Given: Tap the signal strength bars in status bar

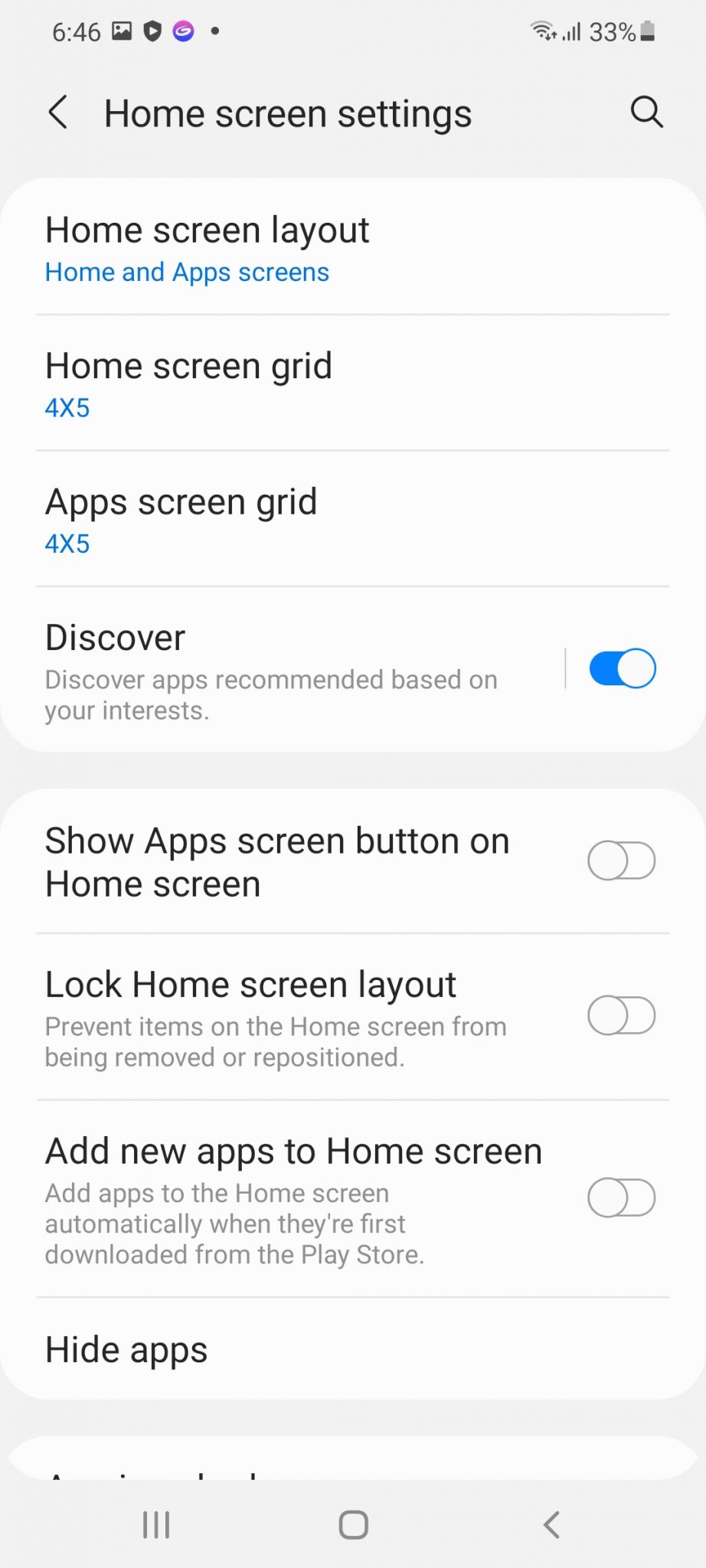Looking at the screenshot, I should [571, 31].
